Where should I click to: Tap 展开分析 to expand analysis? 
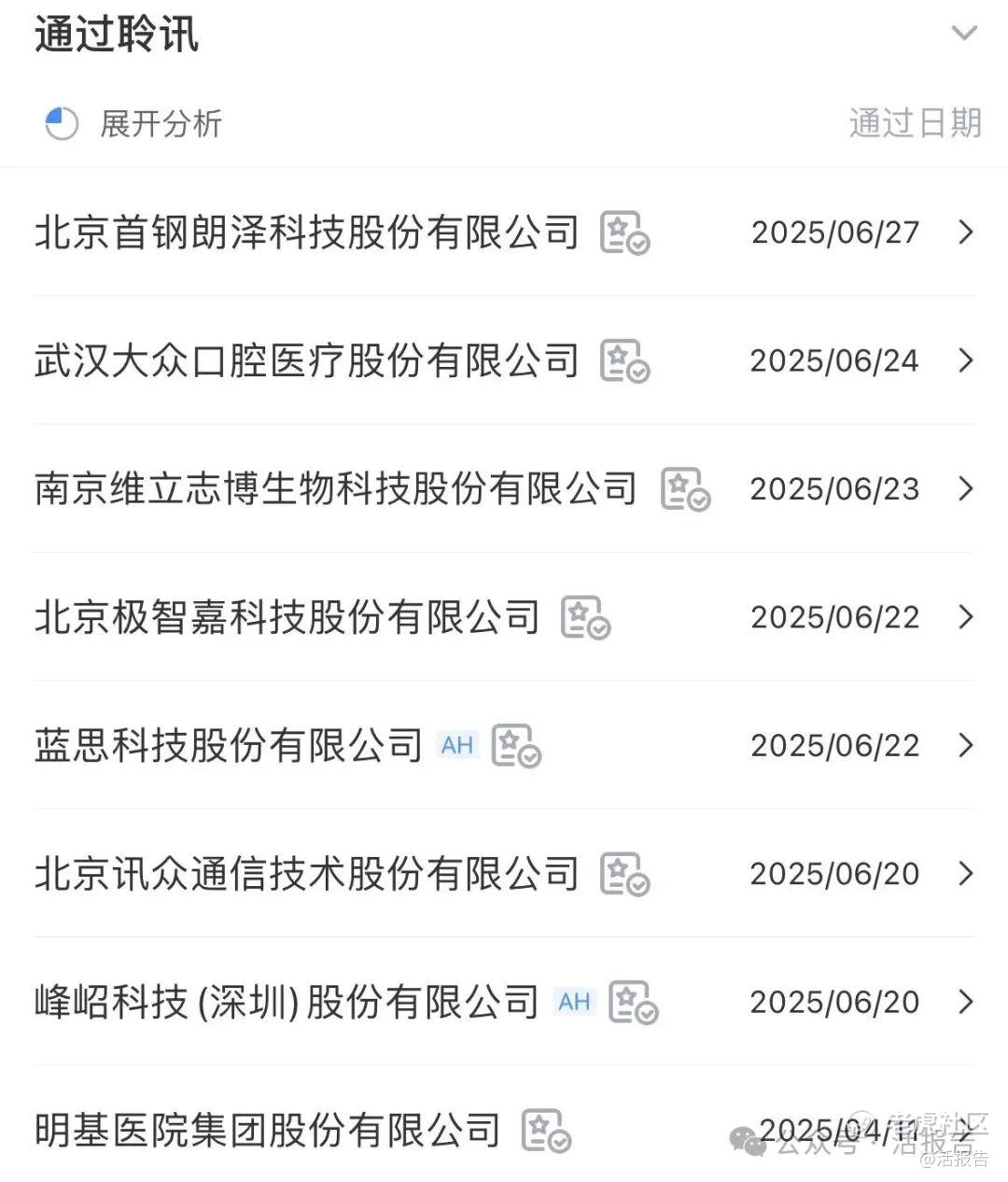[x=161, y=124]
